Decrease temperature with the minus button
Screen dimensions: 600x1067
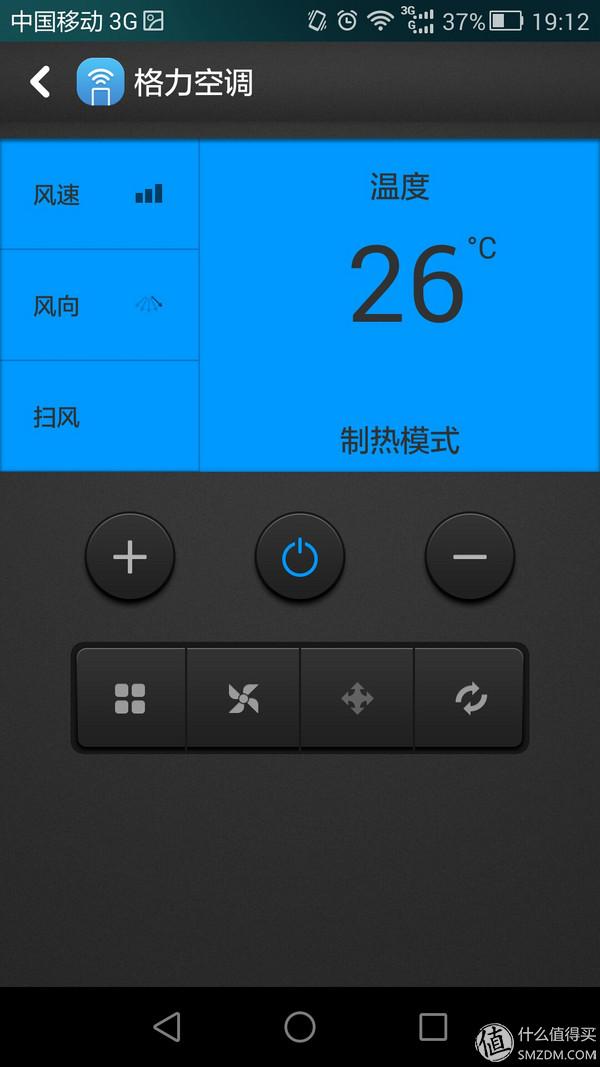(470, 557)
